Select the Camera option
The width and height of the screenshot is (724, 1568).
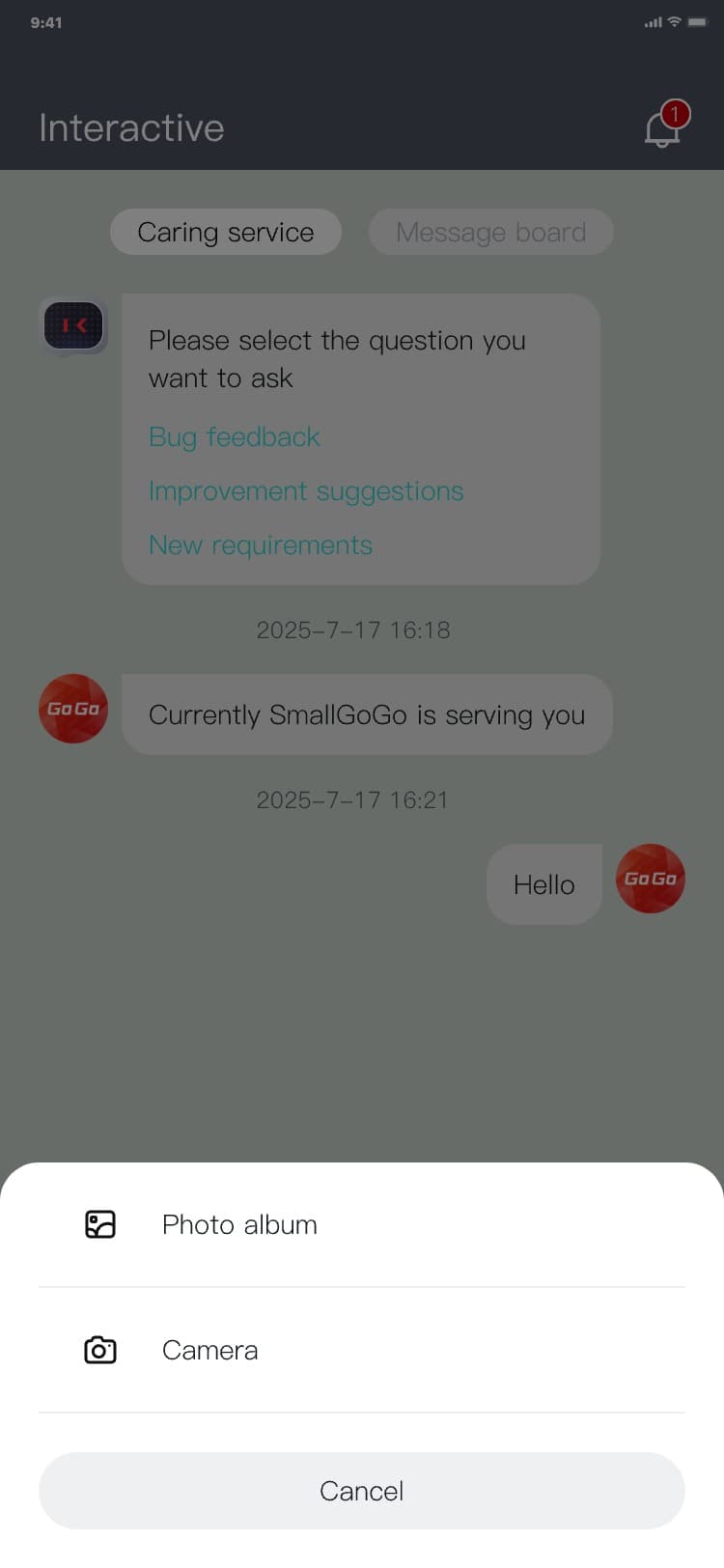(x=209, y=1350)
